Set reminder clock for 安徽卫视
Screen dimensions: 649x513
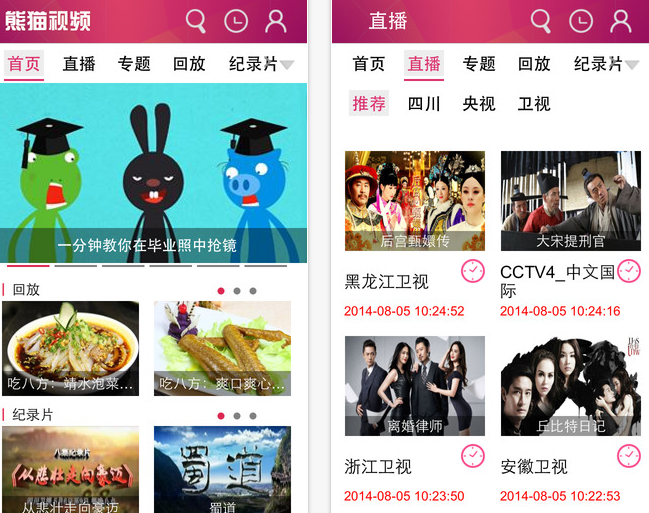(628, 456)
